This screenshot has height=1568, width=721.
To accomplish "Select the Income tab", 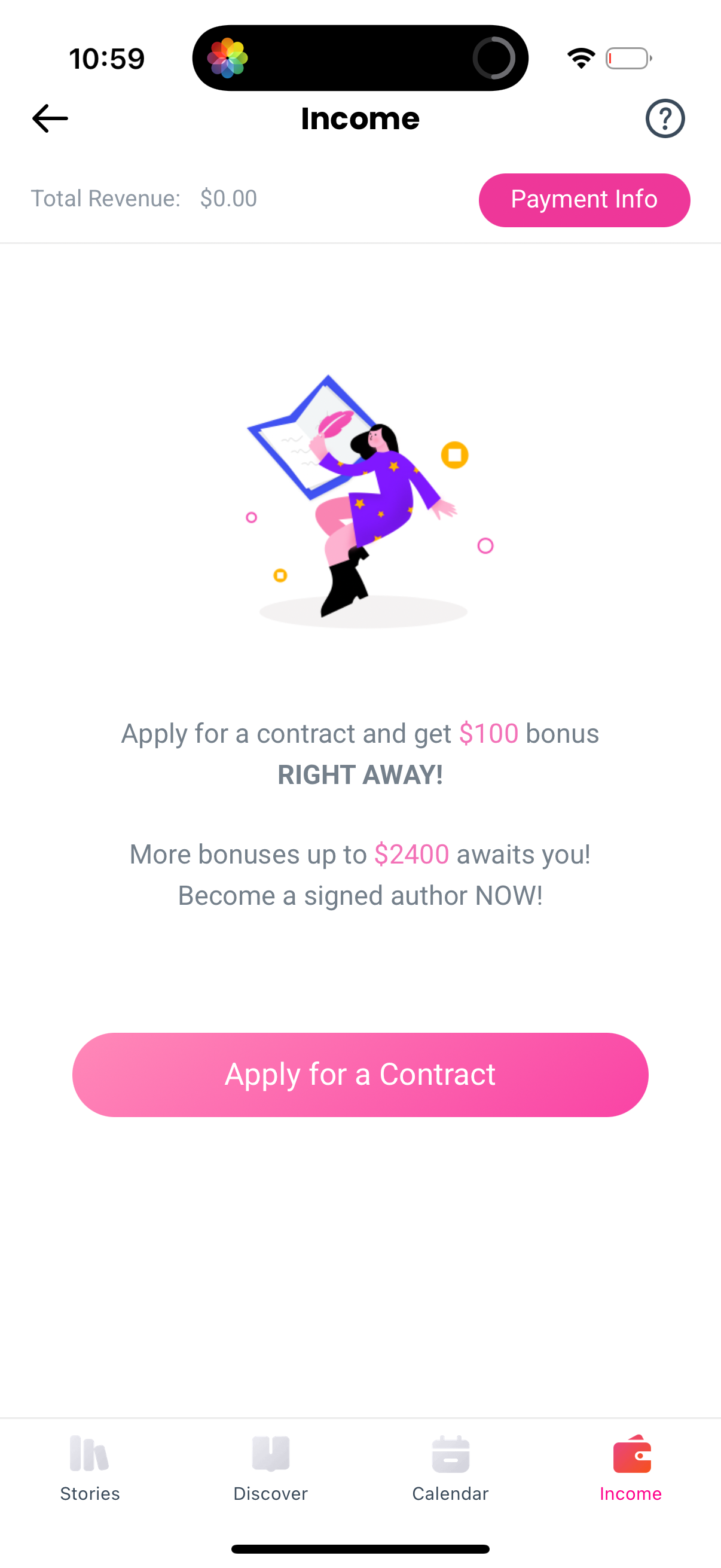I will [x=630, y=1468].
